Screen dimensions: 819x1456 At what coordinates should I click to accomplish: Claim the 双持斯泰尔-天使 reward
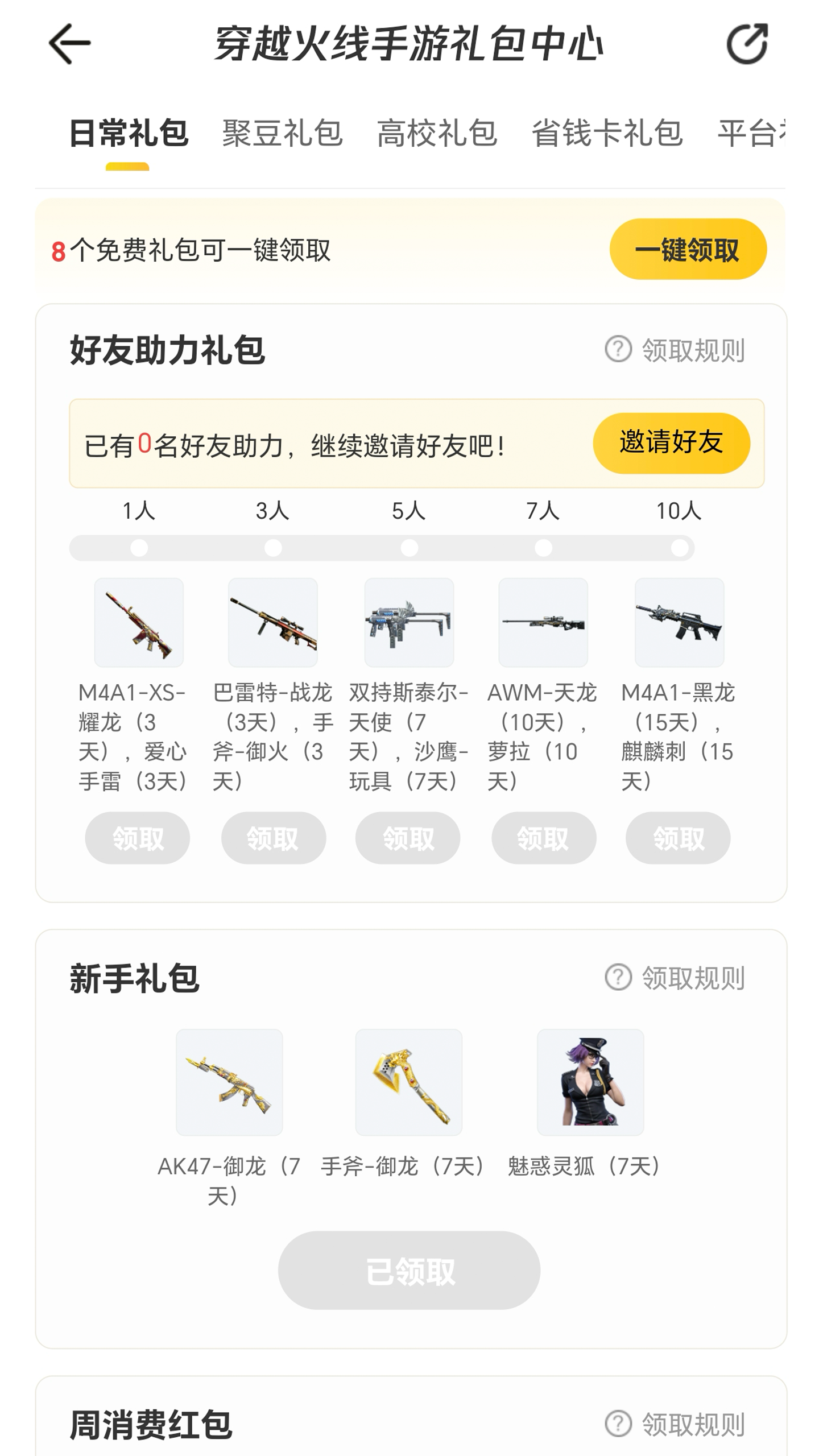(408, 838)
